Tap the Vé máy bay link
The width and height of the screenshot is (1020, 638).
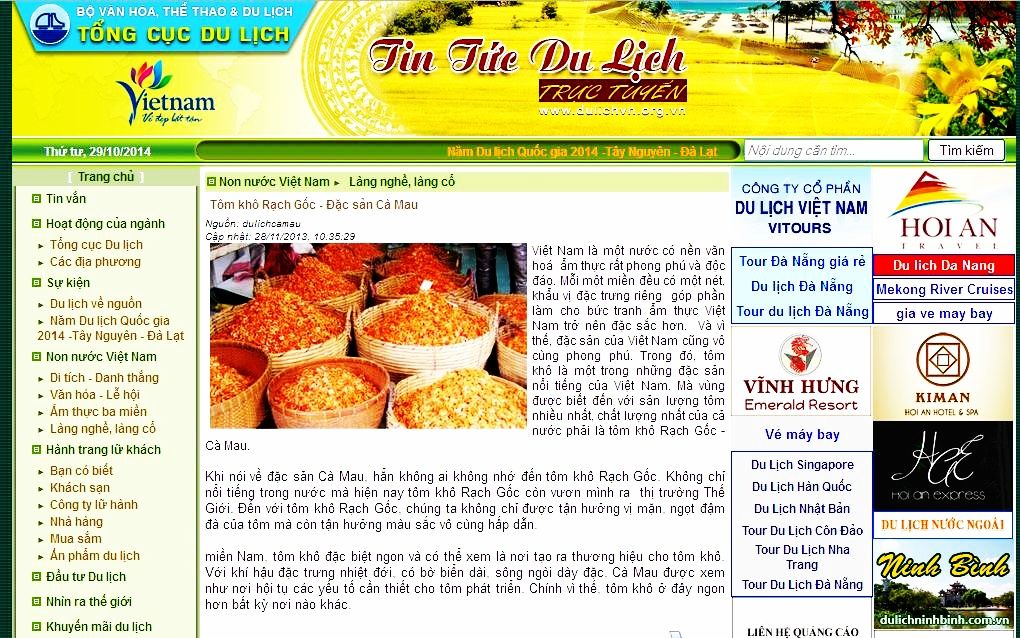pyautogui.click(x=802, y=435)
